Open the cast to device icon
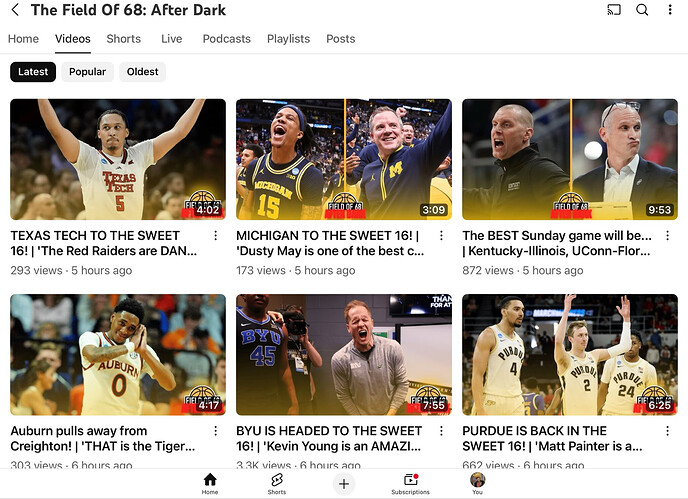The height and width of the screenshot is (499, 688). click(614, 10)
